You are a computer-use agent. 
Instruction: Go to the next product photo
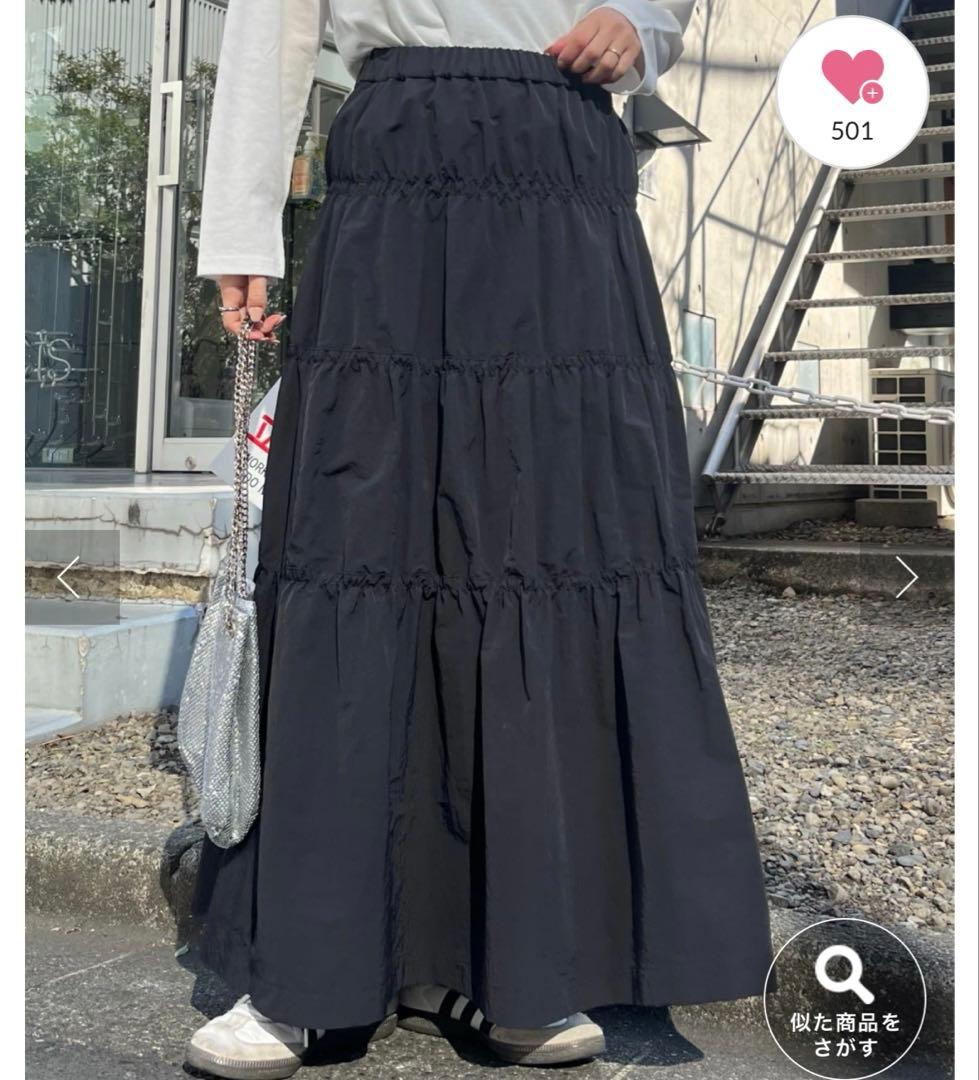pos(906,577)
